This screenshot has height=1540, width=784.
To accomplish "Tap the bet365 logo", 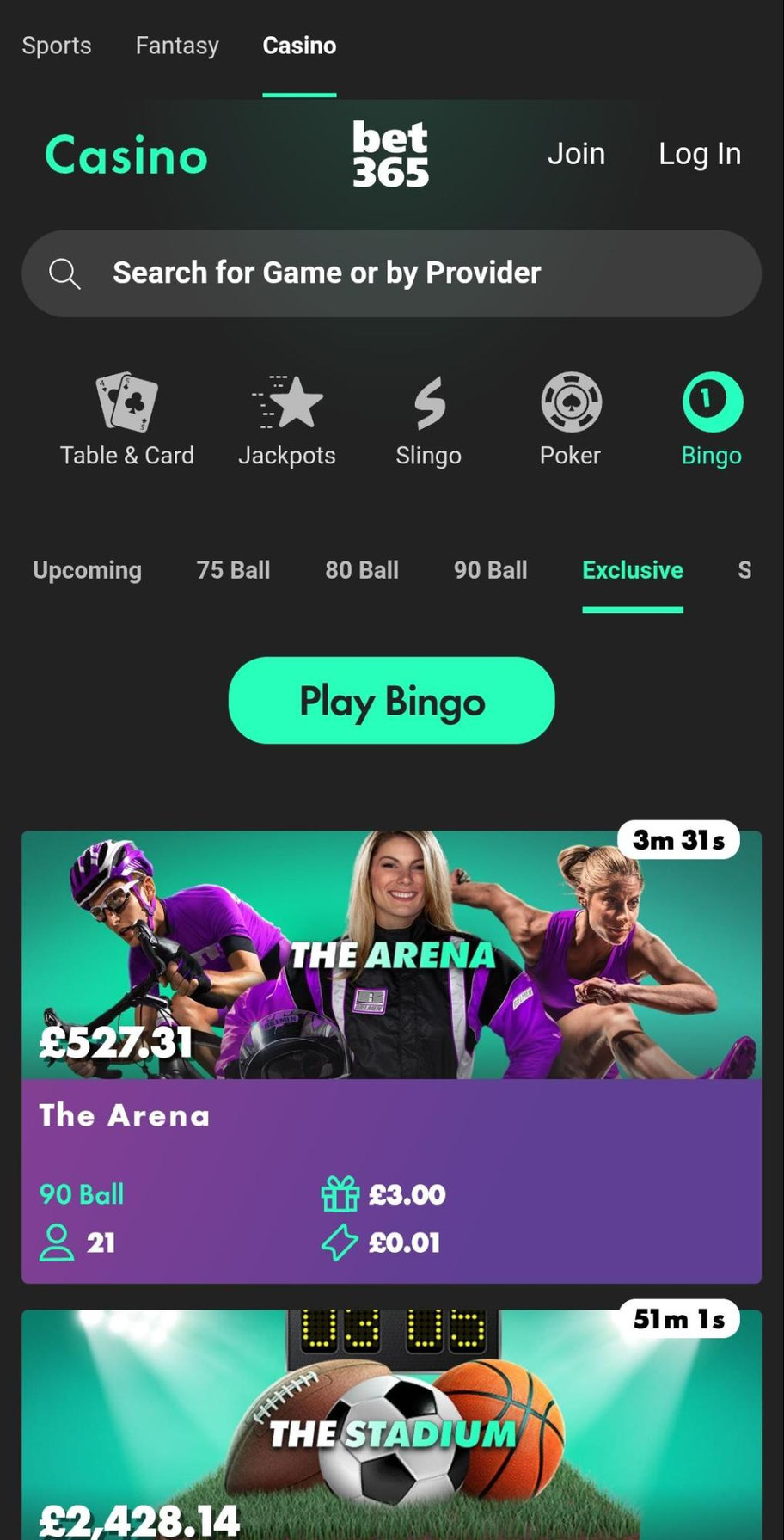I will 390,154.
